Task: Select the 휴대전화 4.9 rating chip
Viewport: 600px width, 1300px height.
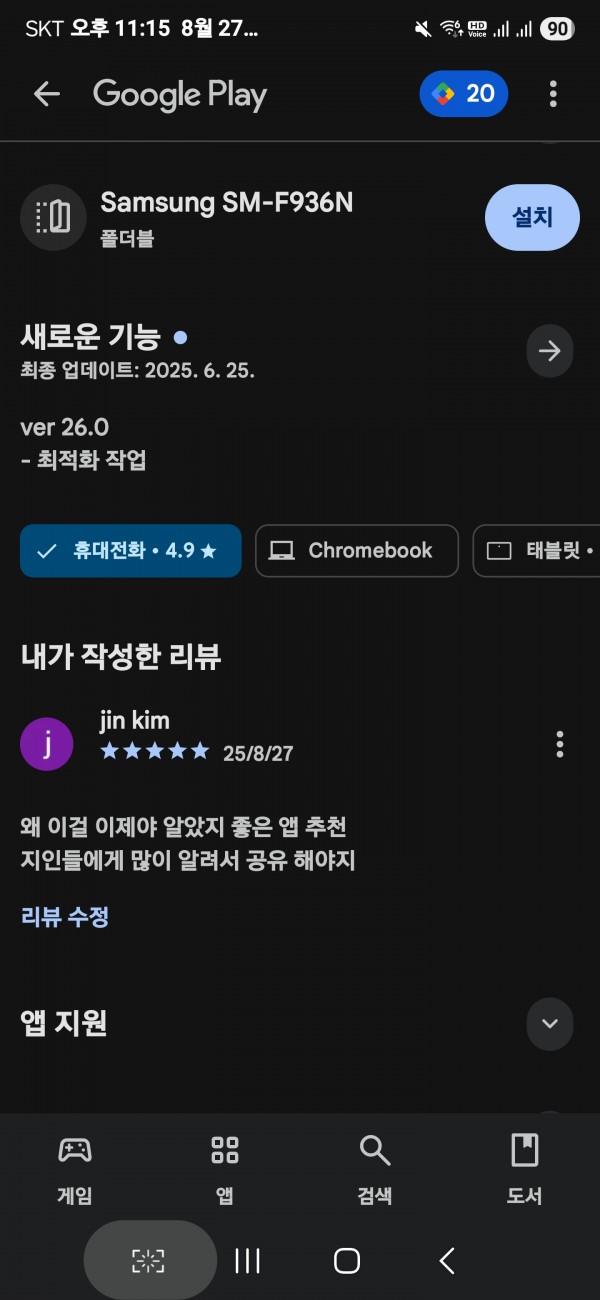Action: [x=131, y=551]
